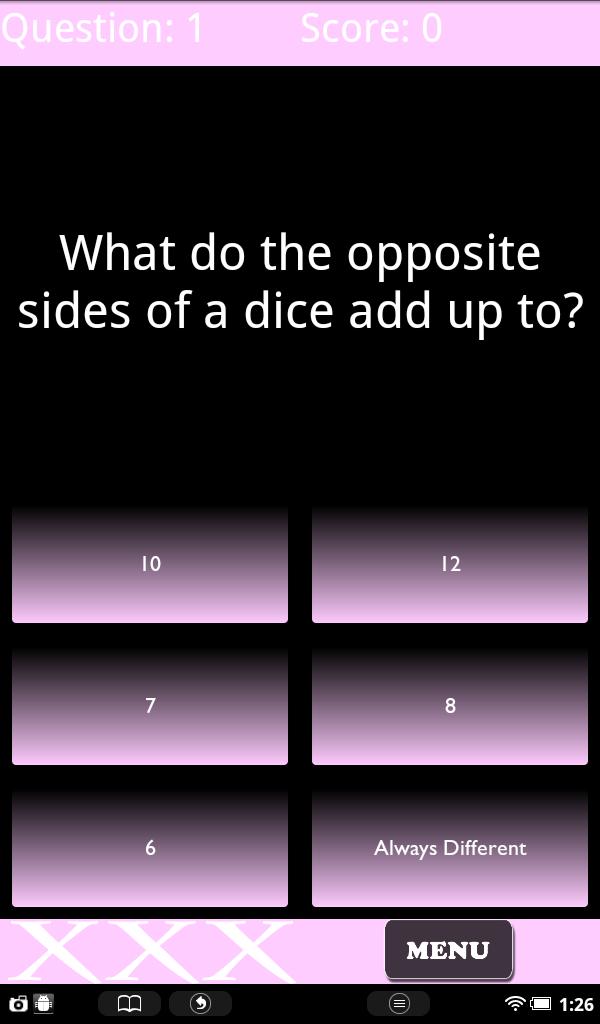This screenshot has height=1024, width=600.
Task: Select the Always Different answer
Action: 450,848
